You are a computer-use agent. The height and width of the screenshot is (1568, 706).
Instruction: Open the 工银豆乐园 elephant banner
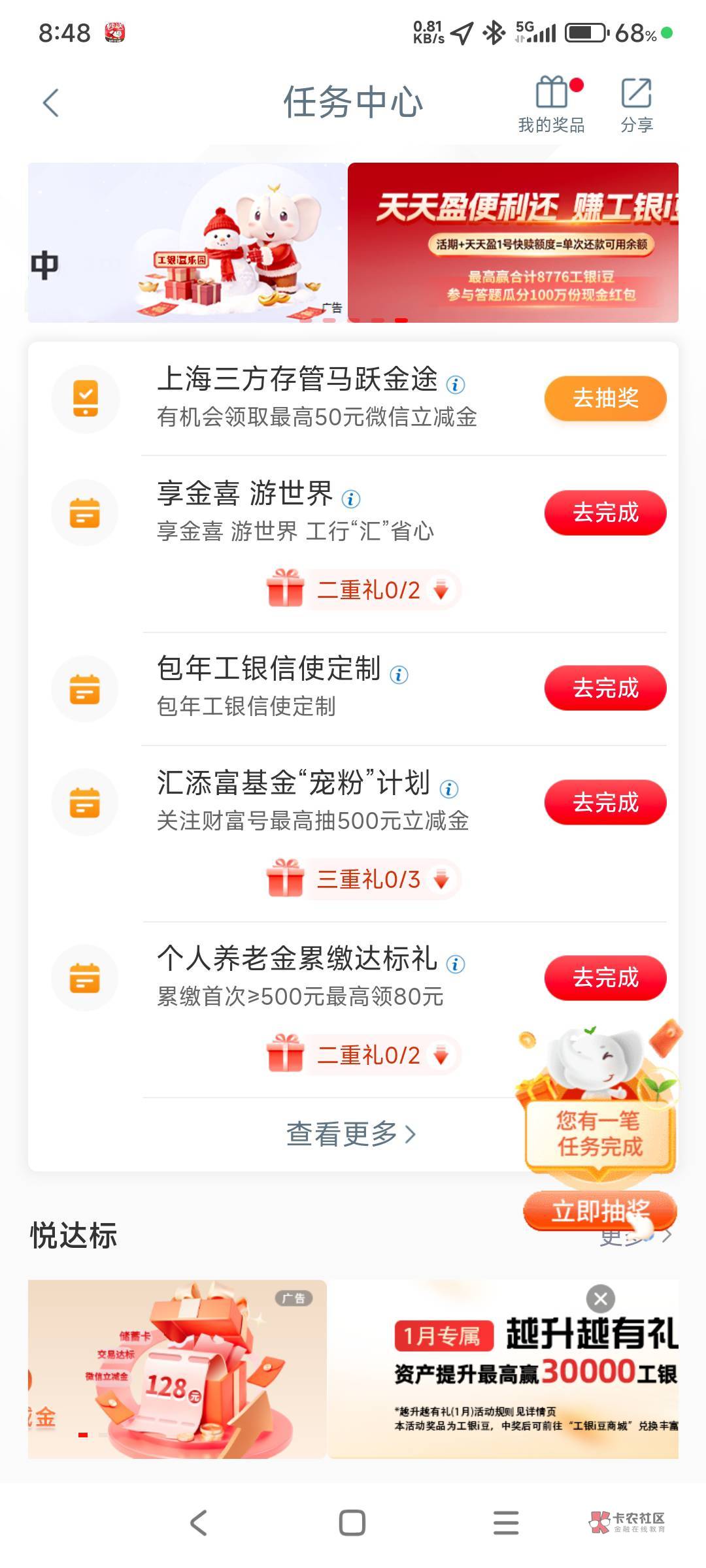(x=188, y=242)
